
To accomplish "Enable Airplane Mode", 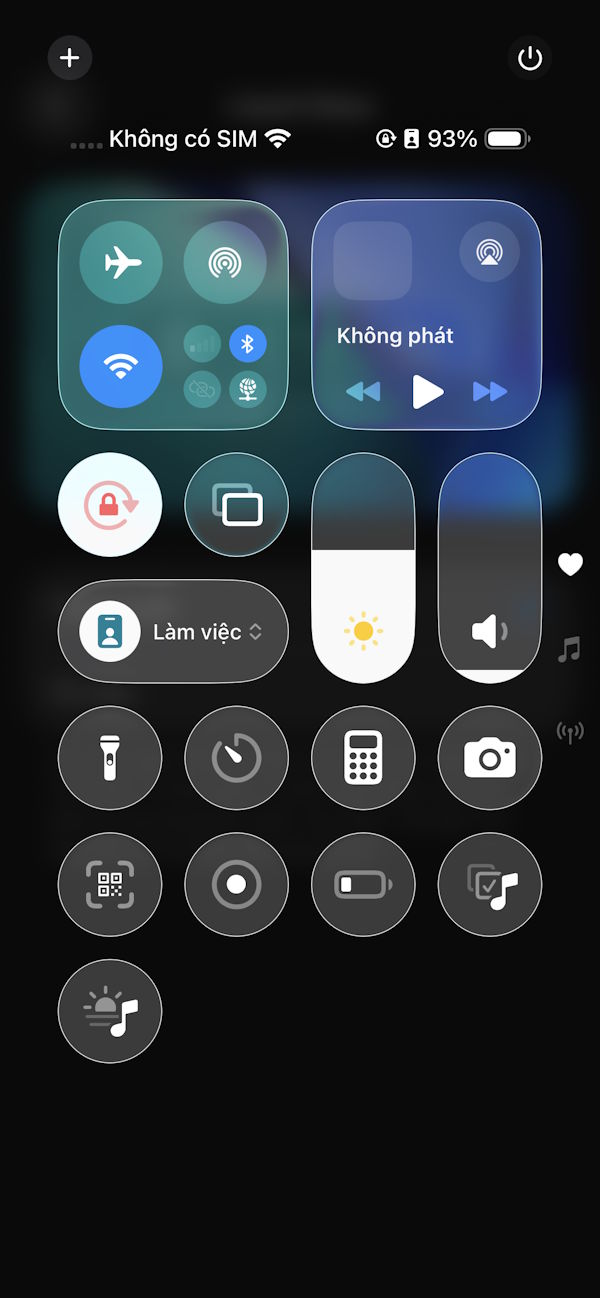I will (121, 263).
